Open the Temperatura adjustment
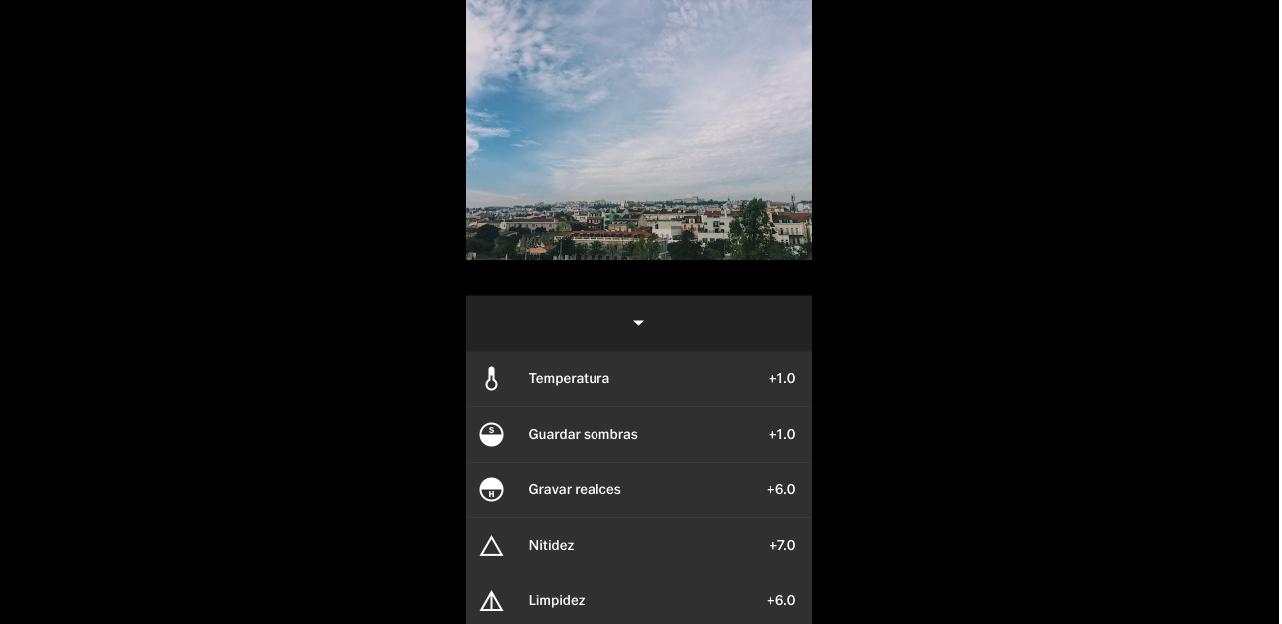 coord(638,378)
